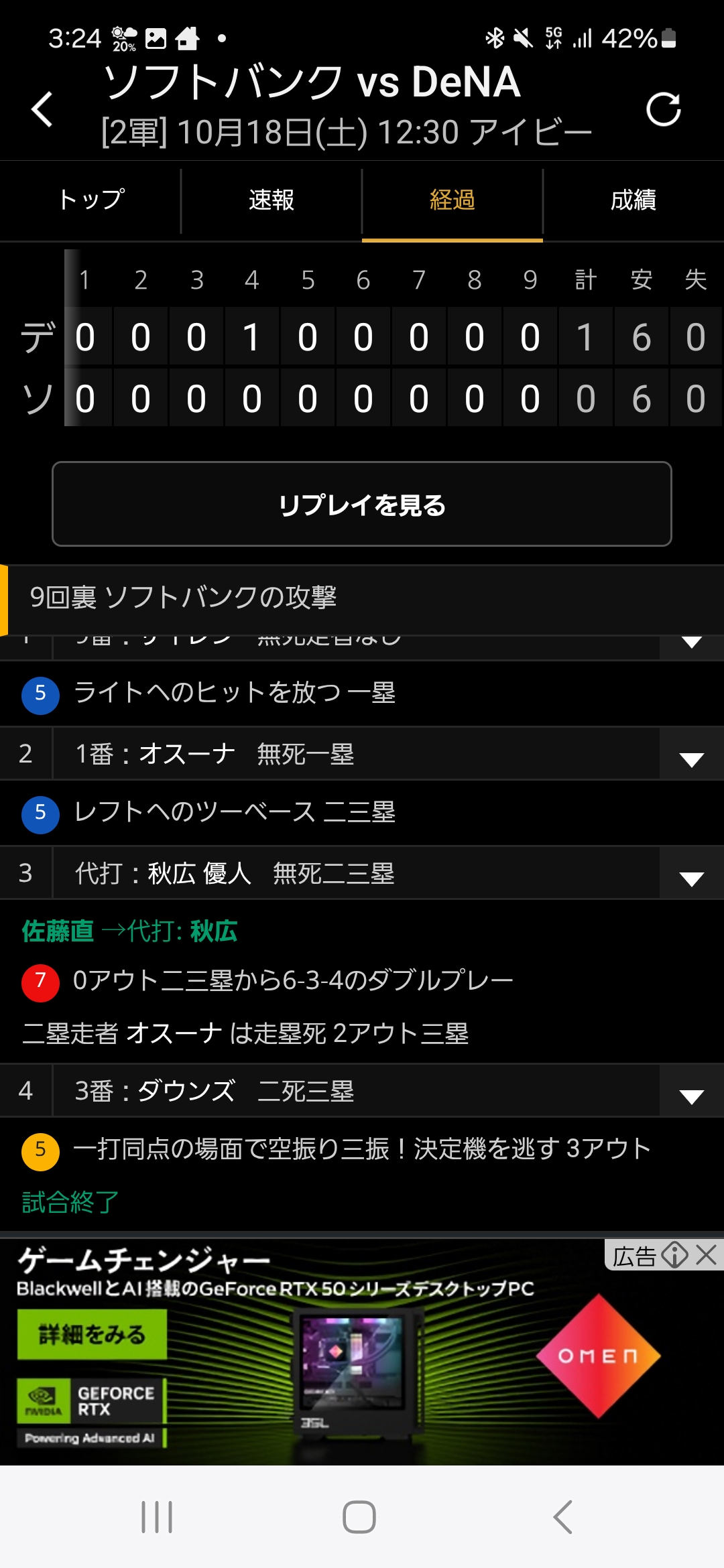724x1568 pixels.
Task: Select the 経過 tab
Action: [452, 200]
